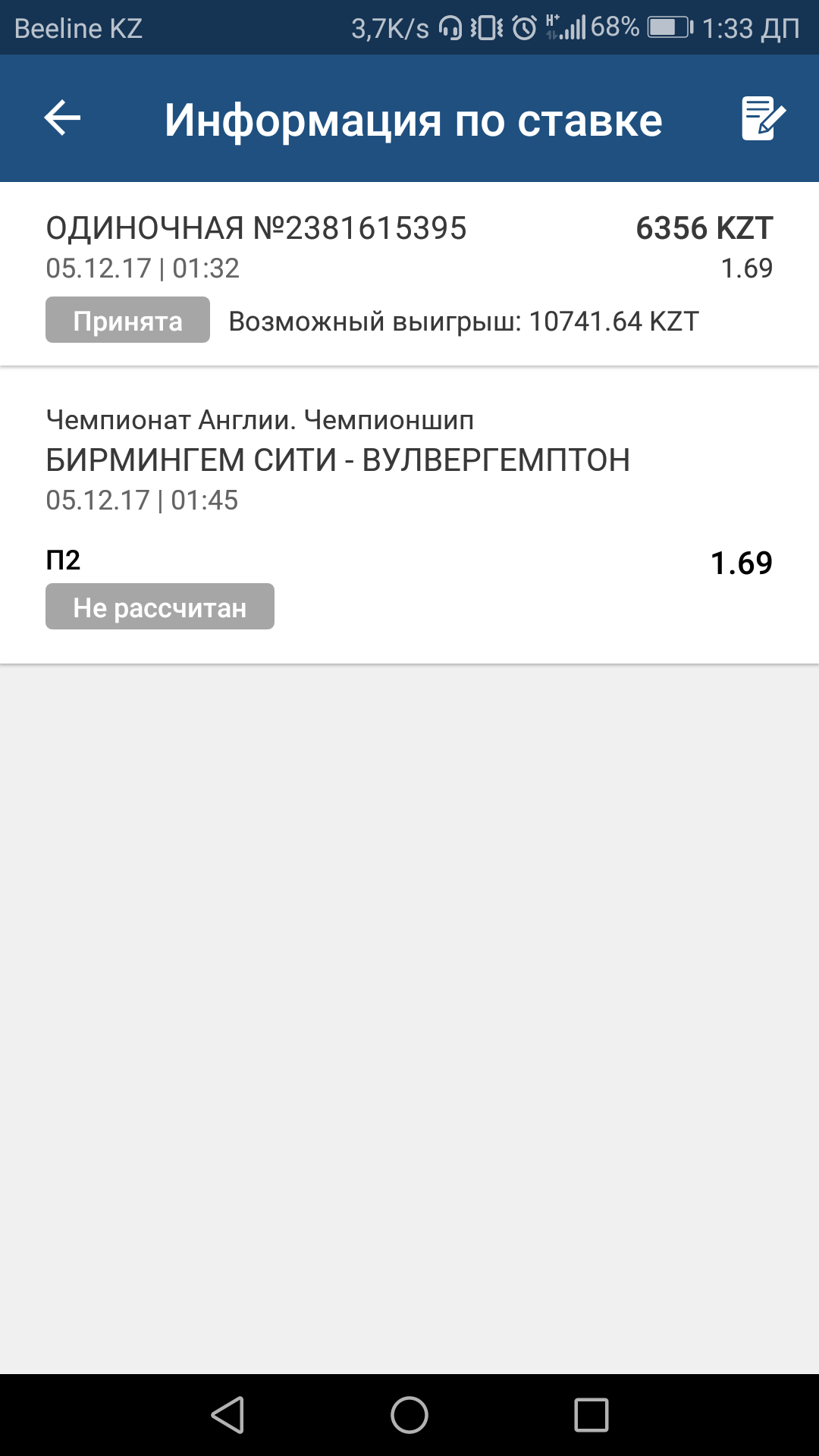Open the recent apps overview
Screen dimensions: 819x1456
coord(591,1415)
